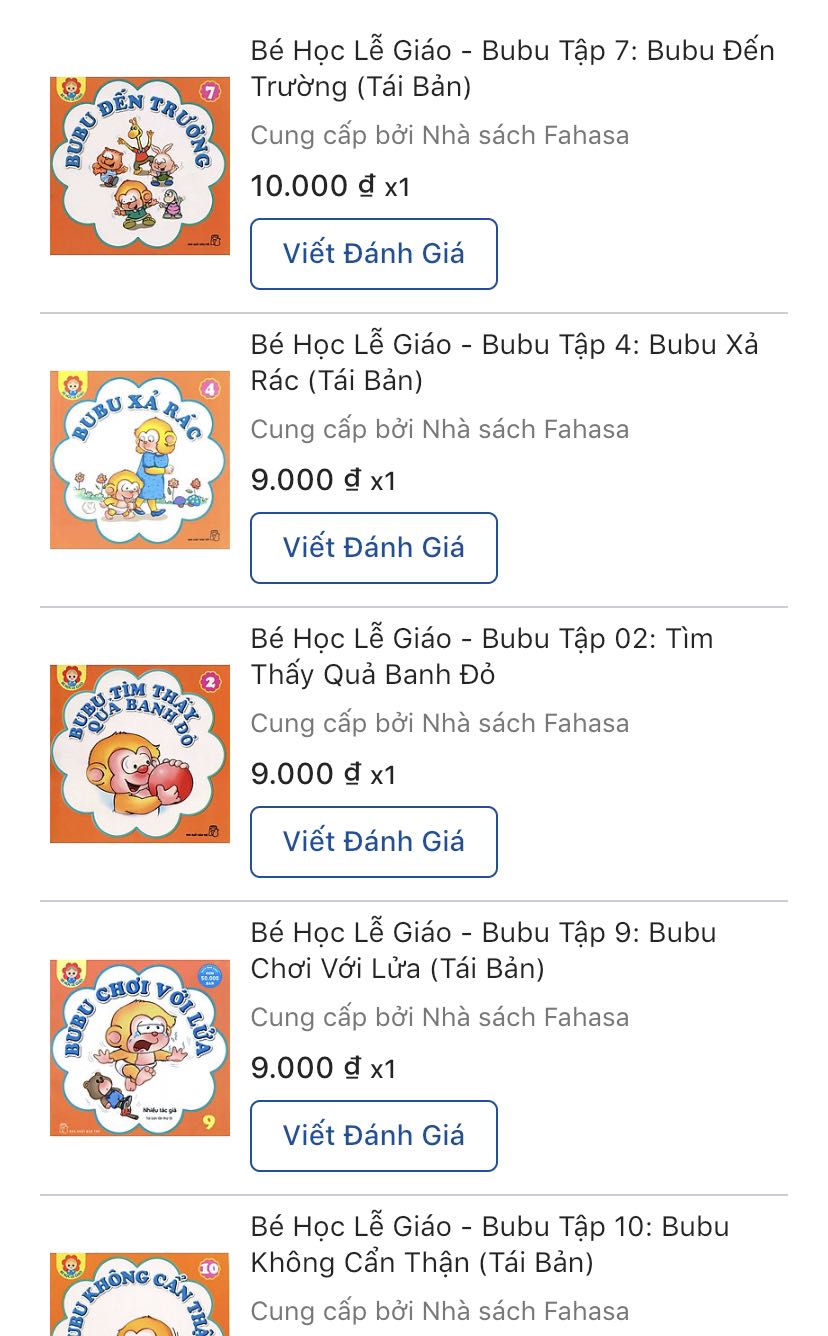Select the Tìm Thấy Quả Banh Đỏ thumbnail
Screen dimensions: 828x1336
(x=139, y=754)
